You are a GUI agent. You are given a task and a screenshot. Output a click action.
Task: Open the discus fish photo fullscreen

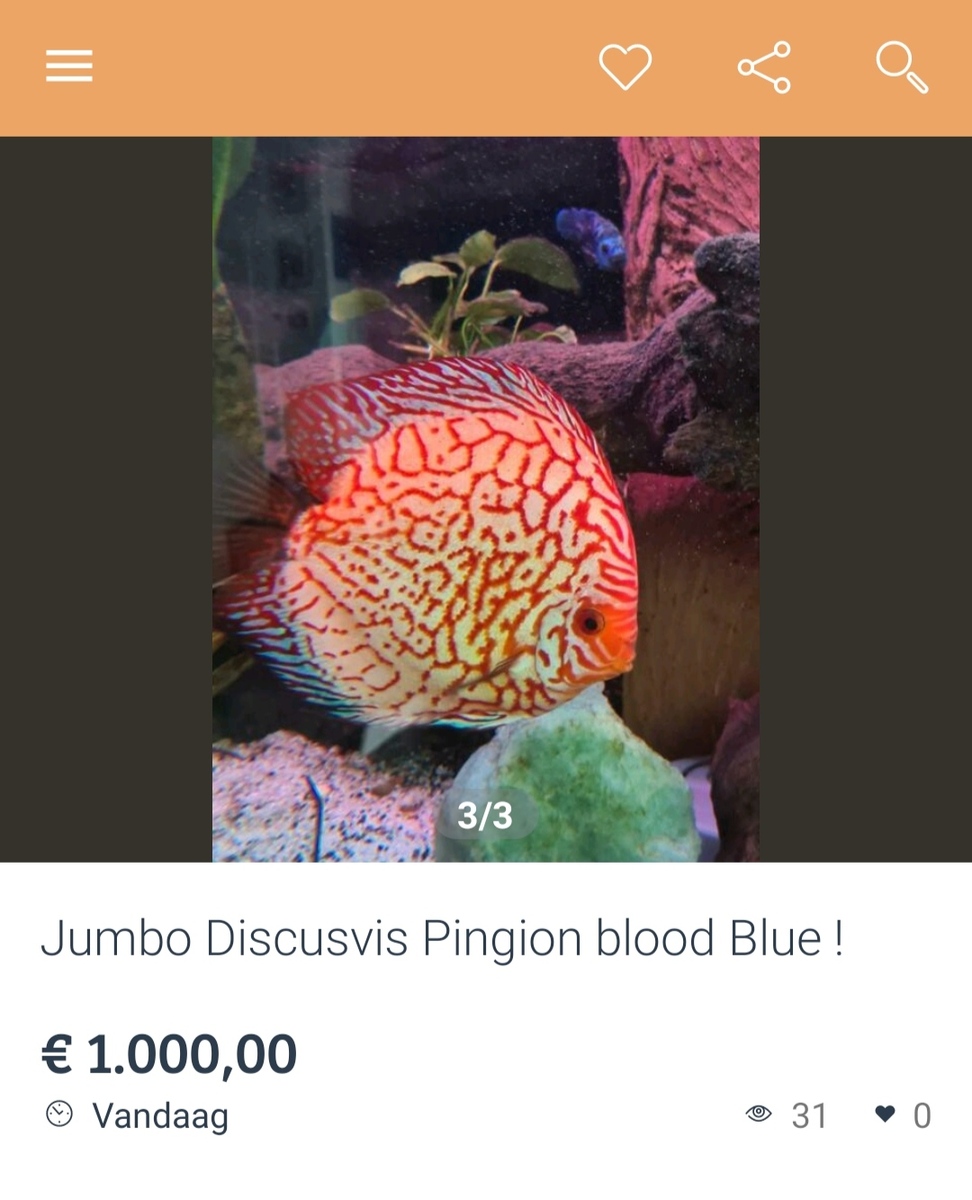pyautogui.click(x=485, y=498)
